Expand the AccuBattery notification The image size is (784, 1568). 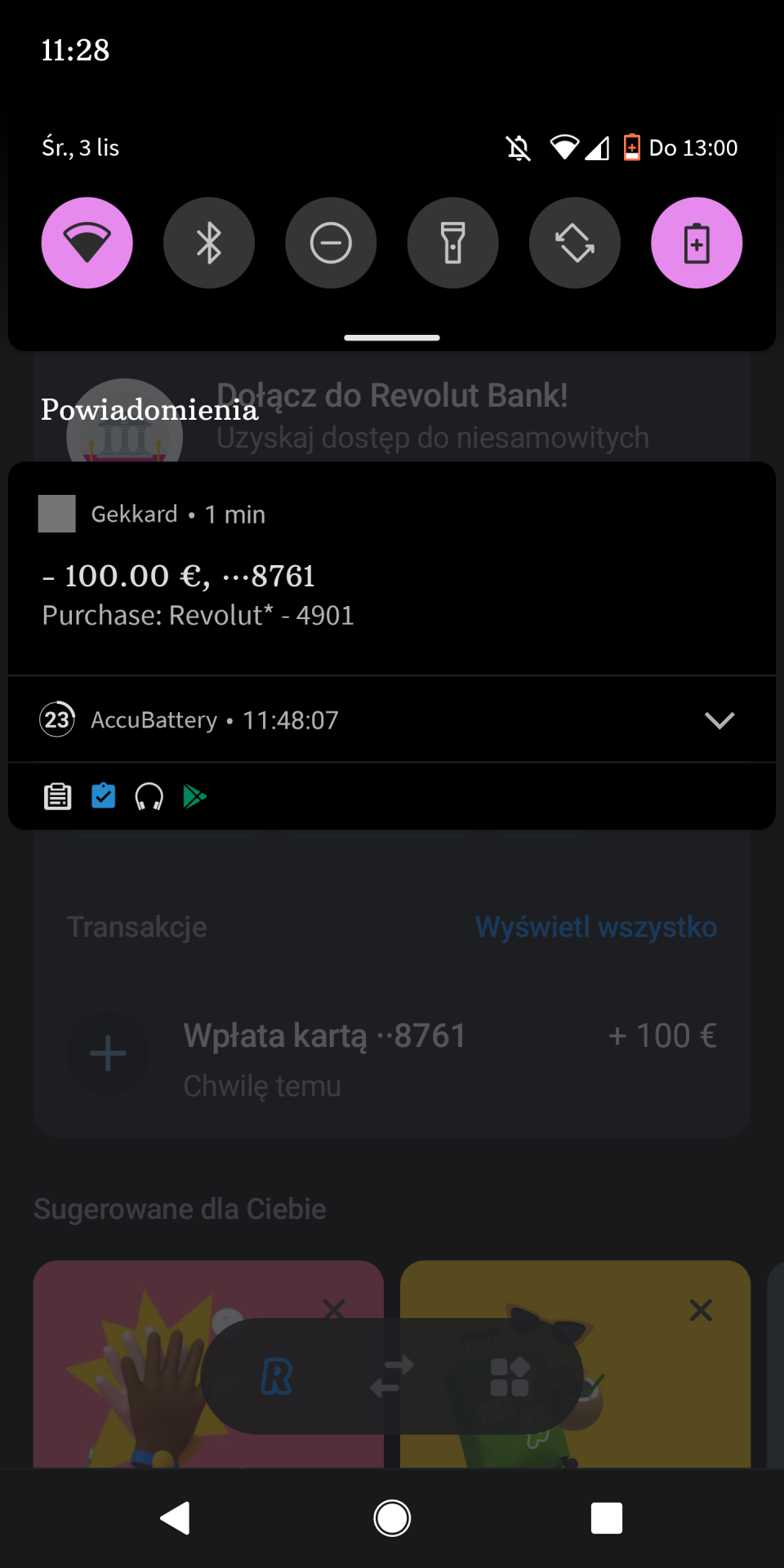pyautogui.click(x=719, y=719)
